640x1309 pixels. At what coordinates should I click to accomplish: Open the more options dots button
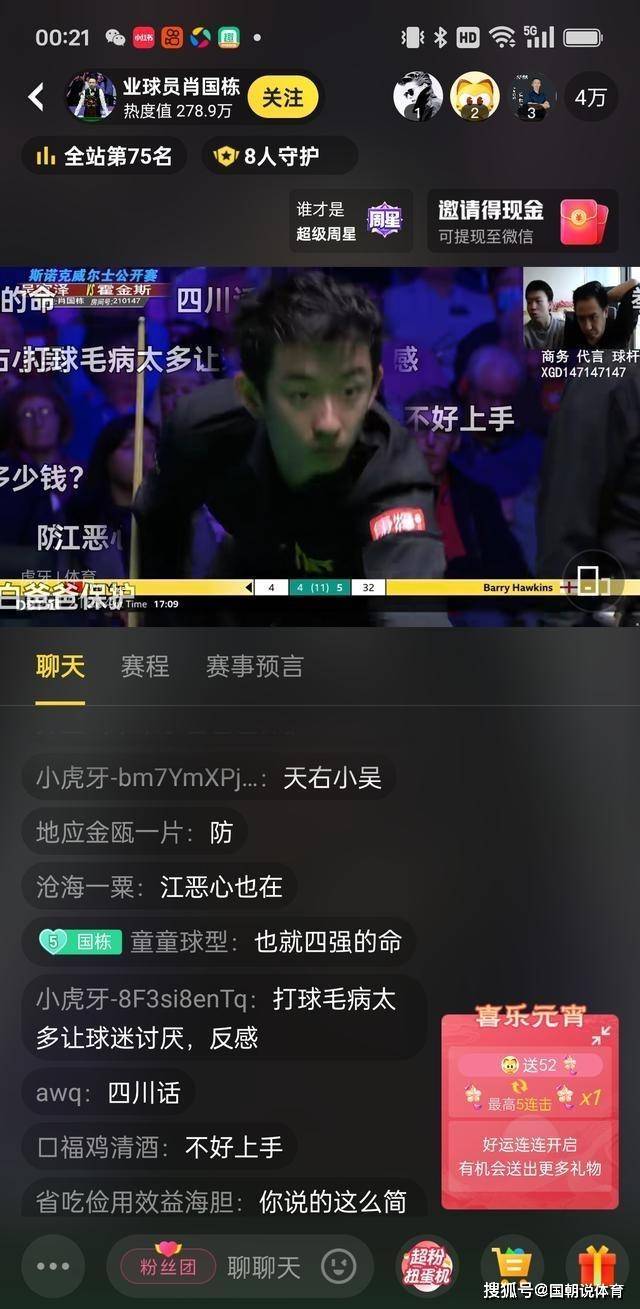point(53,1266)
